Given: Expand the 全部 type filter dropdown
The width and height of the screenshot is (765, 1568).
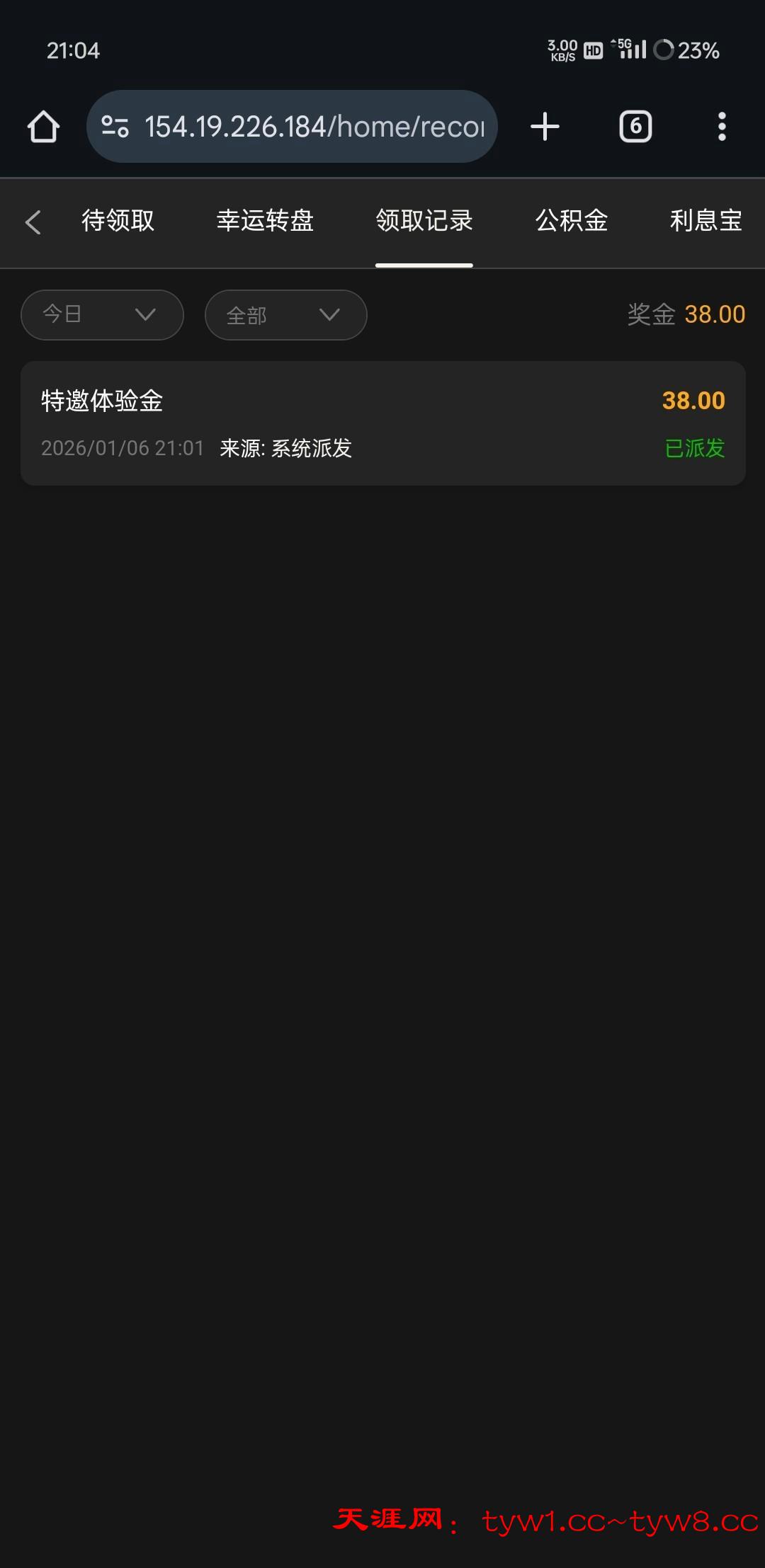Looking at the screenshot, I should pyautogui.click(x=285, y=314).
